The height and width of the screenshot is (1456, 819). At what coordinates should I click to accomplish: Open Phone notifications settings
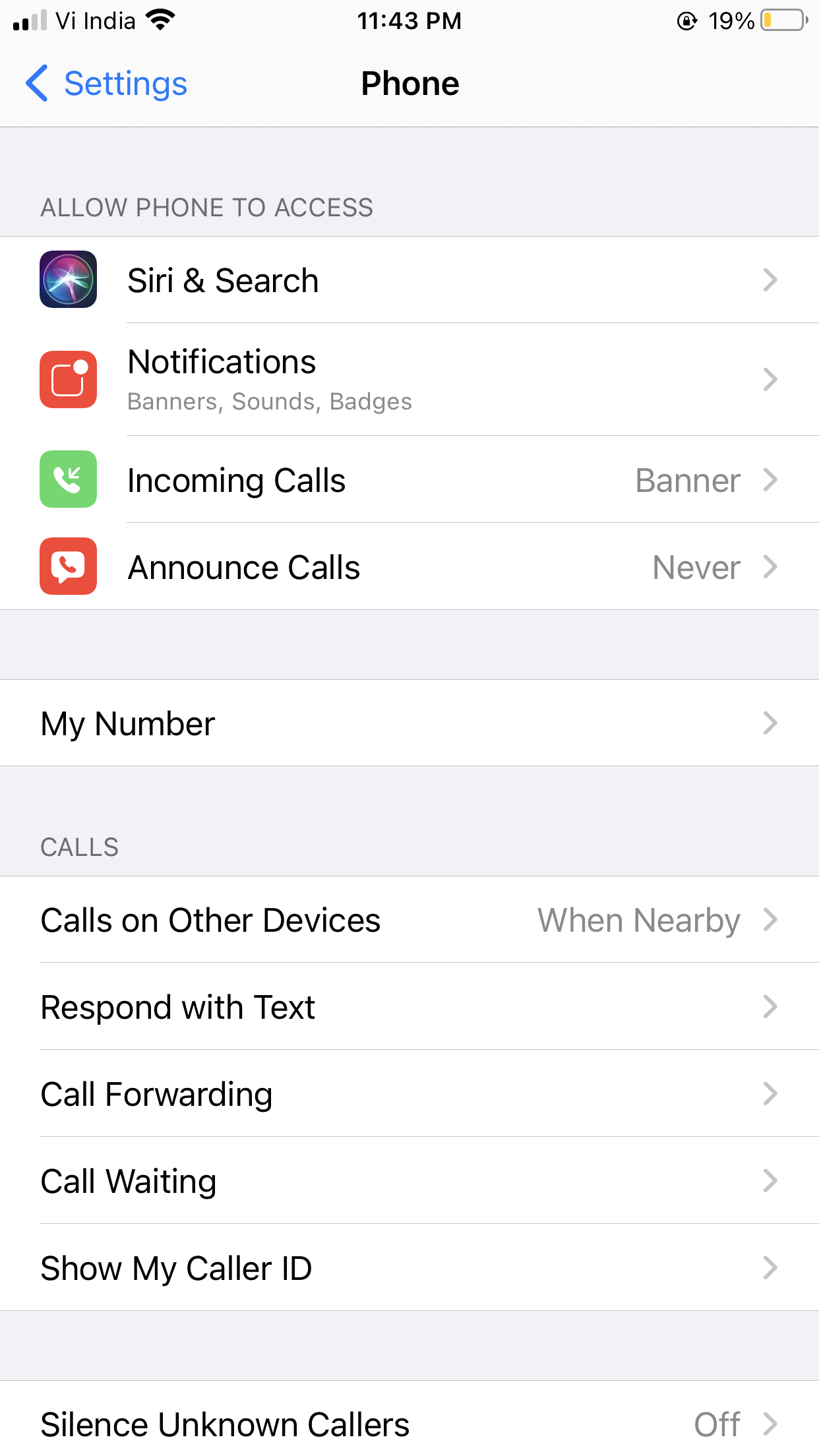409,379
